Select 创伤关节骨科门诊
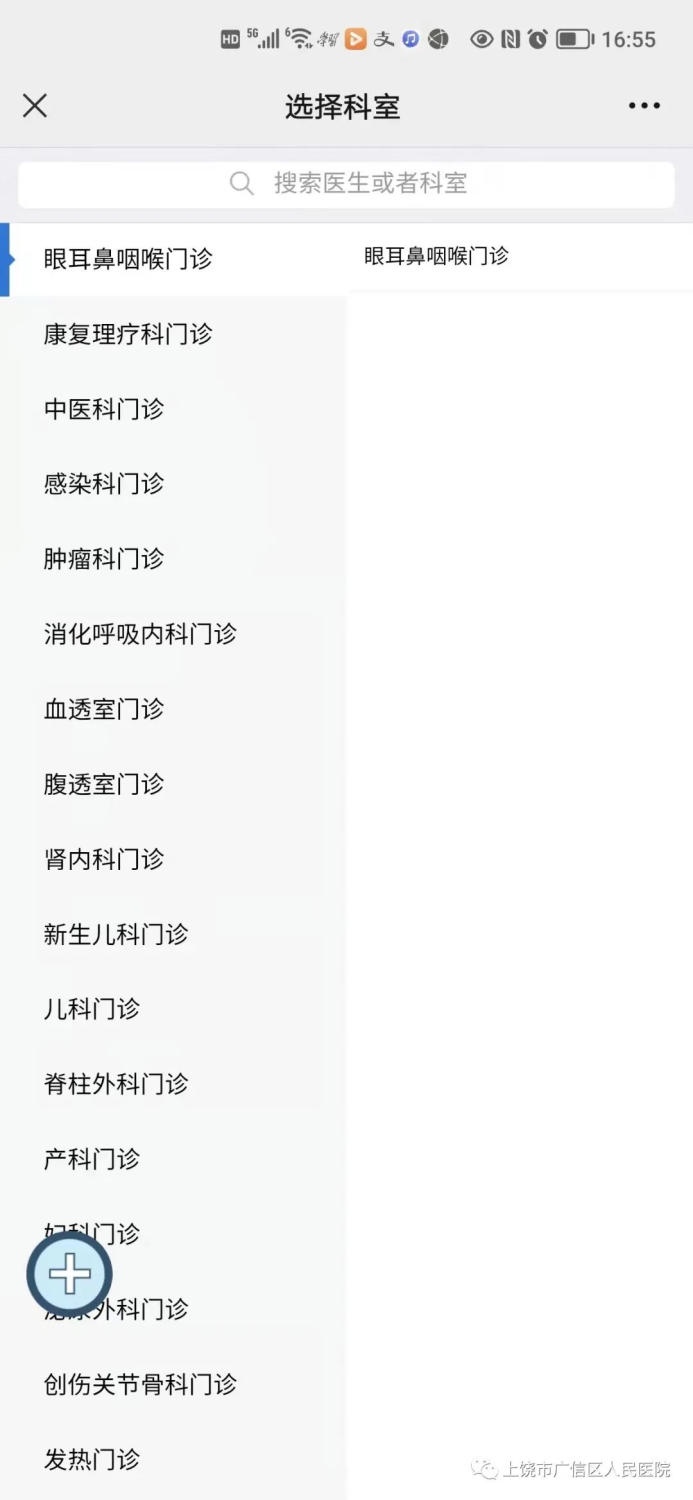This screenshot has width=693, height=1500. (x=173, y=1384)
